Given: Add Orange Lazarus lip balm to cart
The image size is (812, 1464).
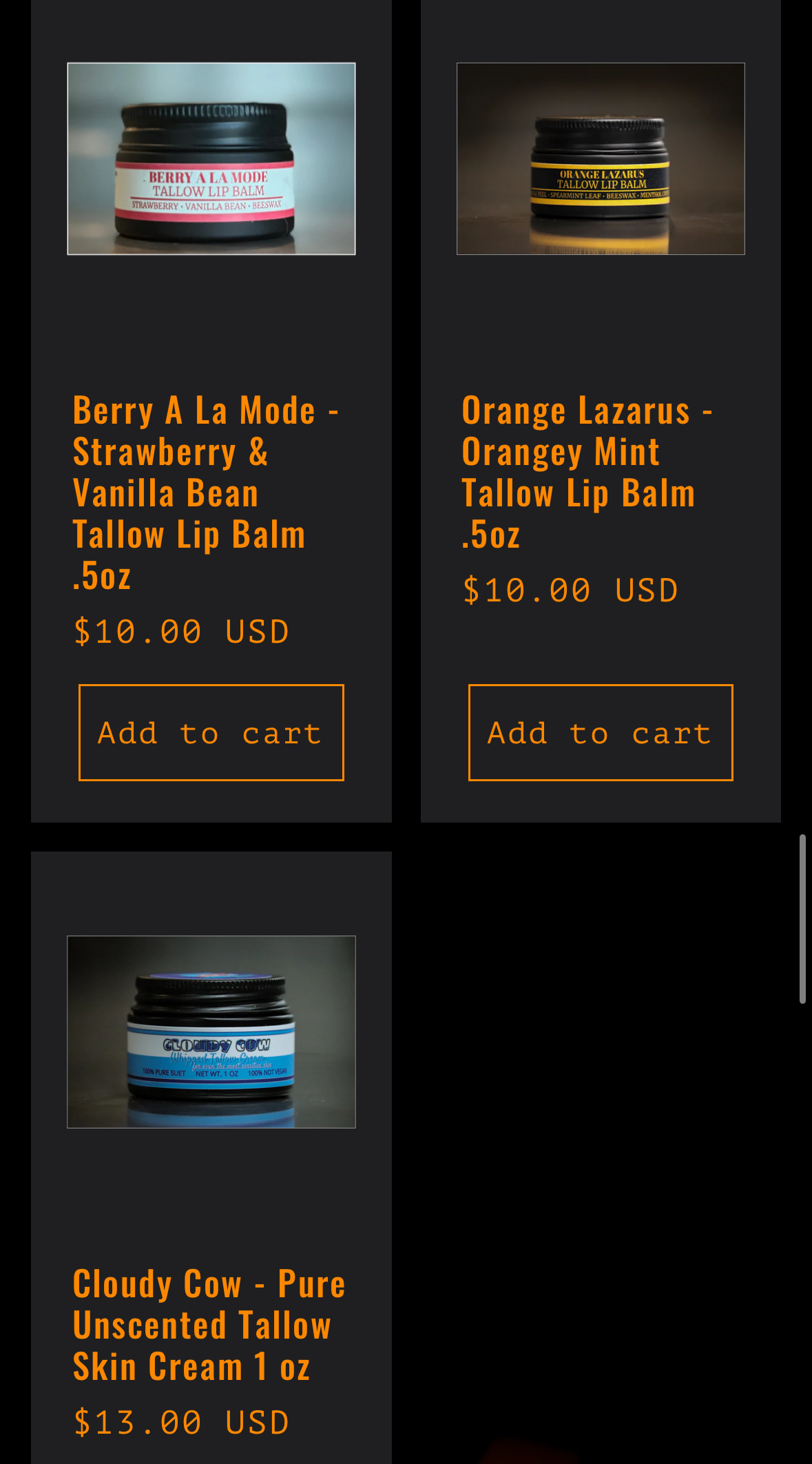Looking at the screenshot, I should (x=600, y=732).
